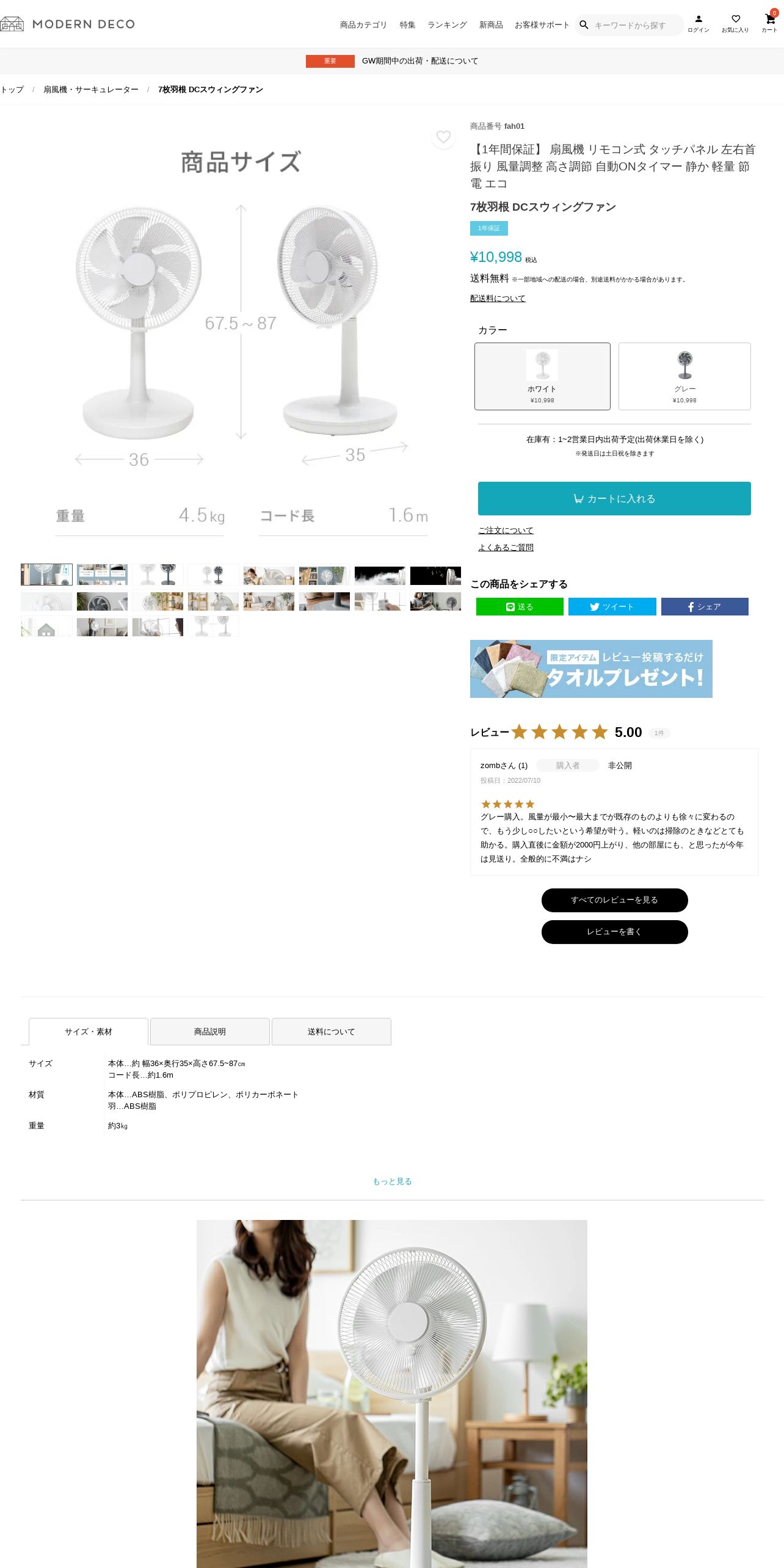Open the よくあるご質問 link
This screenshot has height=1568, width=784.
coord(506,548)
